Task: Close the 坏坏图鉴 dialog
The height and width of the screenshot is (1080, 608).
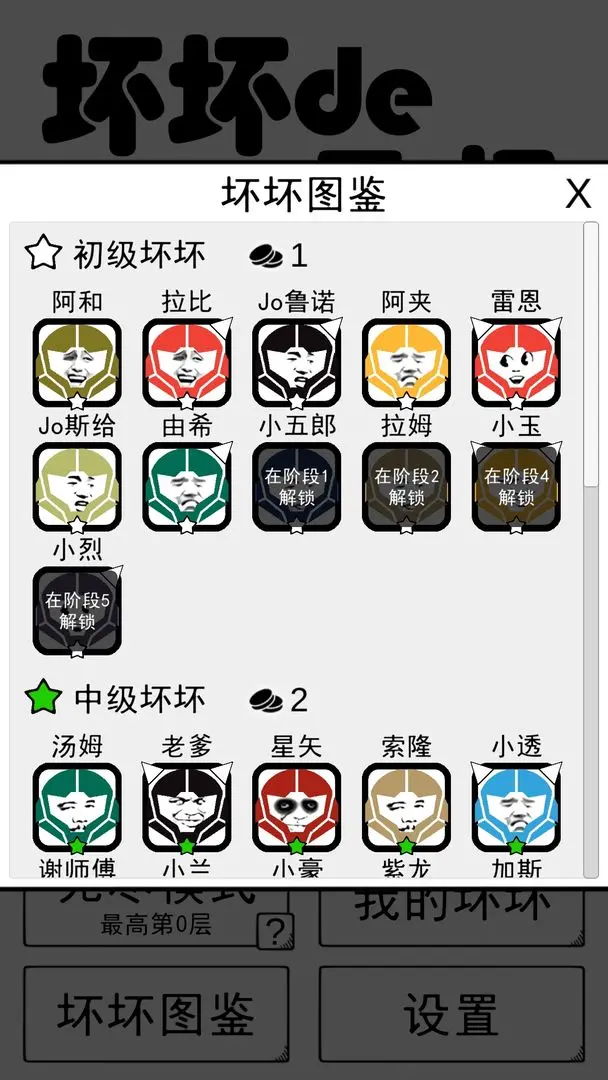Action: point(578,194)
